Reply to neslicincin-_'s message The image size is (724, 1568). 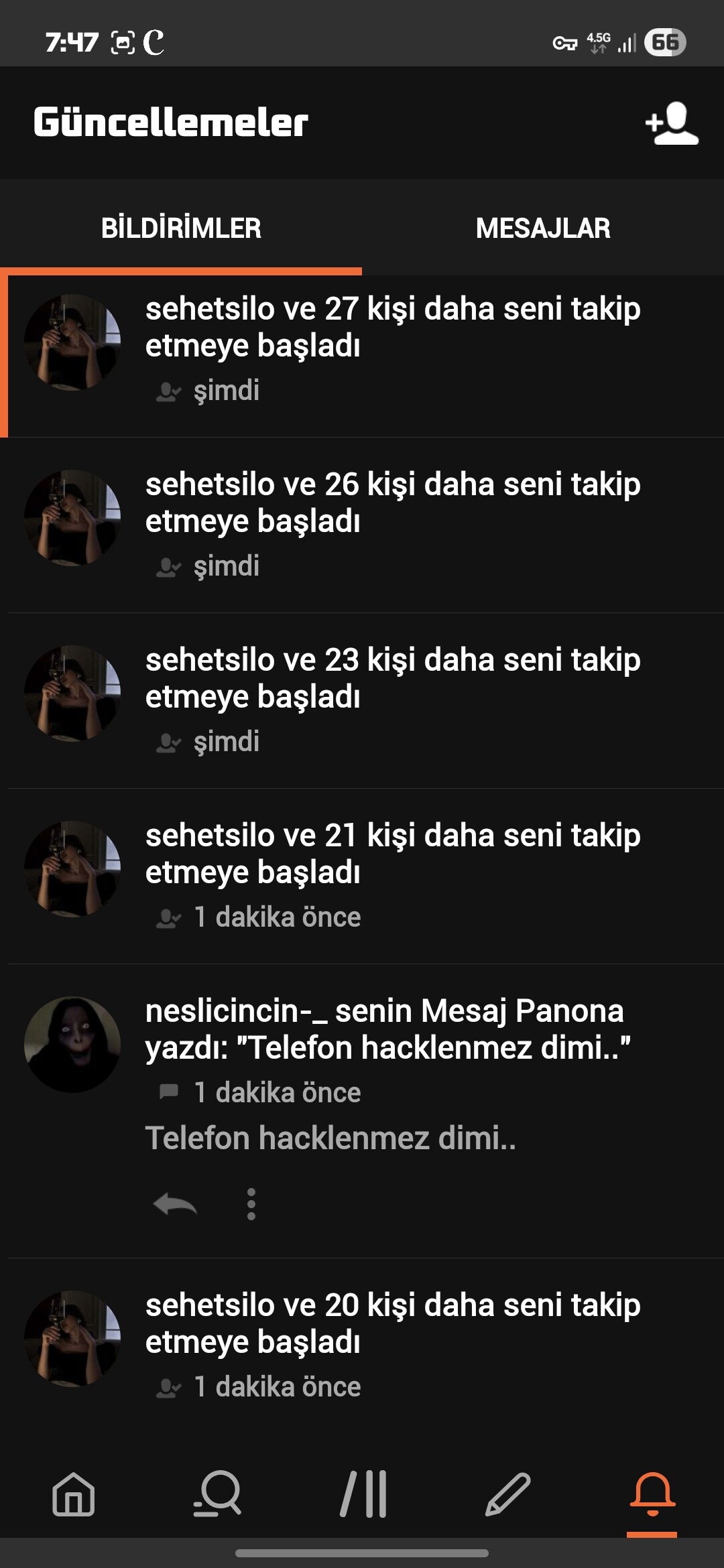coord(175,1205)
